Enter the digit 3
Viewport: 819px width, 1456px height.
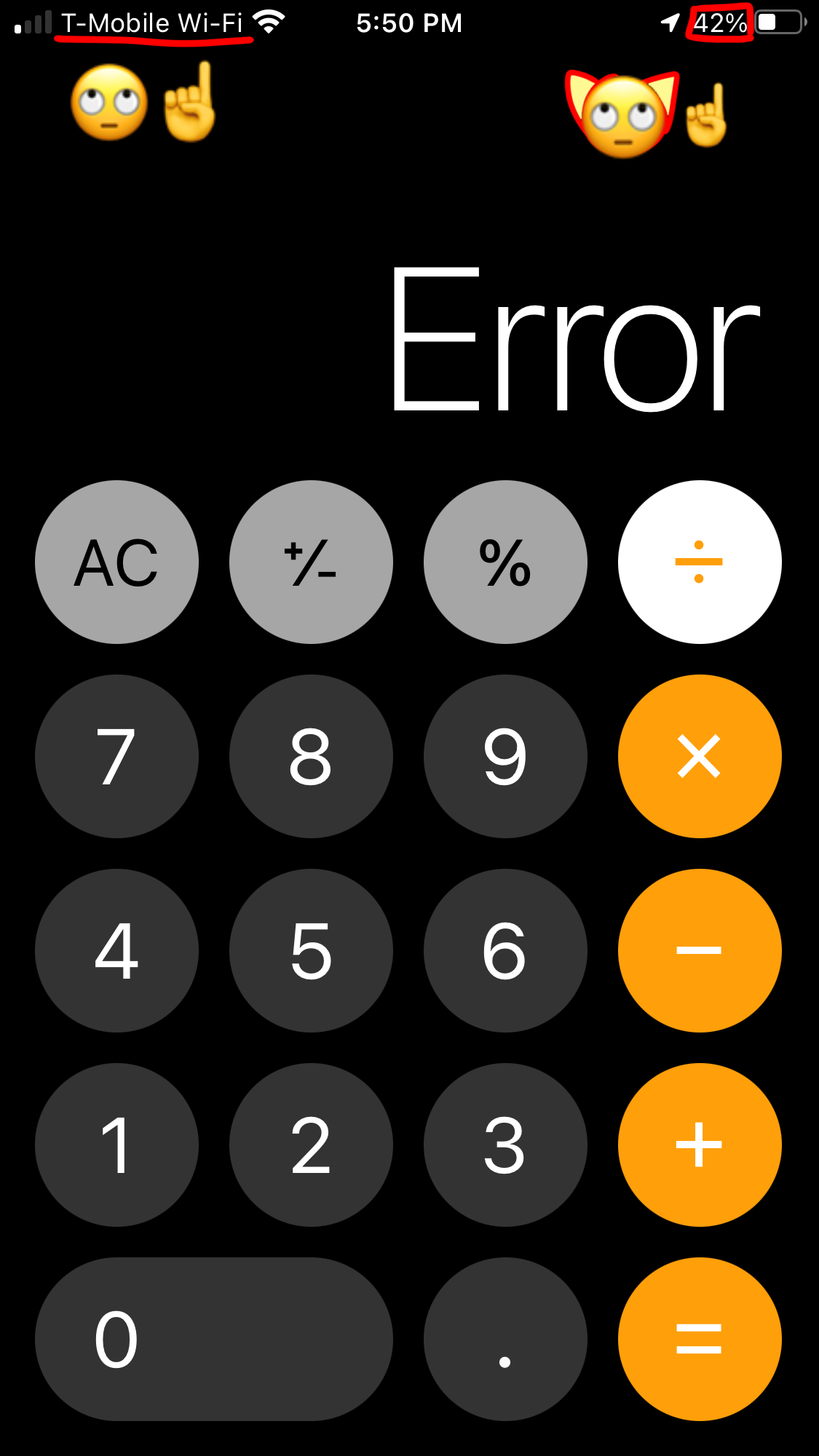click(x=505, y=1145)
